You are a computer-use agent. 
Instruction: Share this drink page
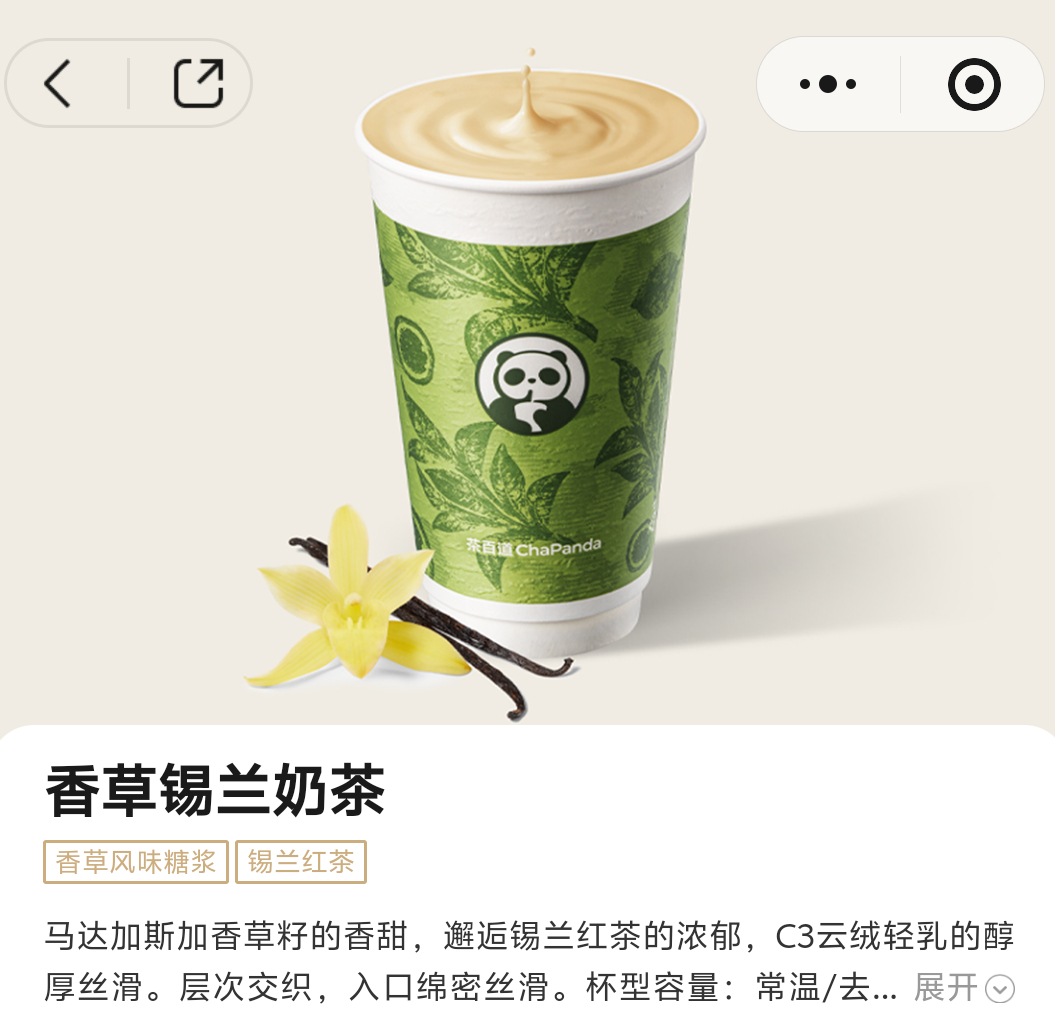198,83
